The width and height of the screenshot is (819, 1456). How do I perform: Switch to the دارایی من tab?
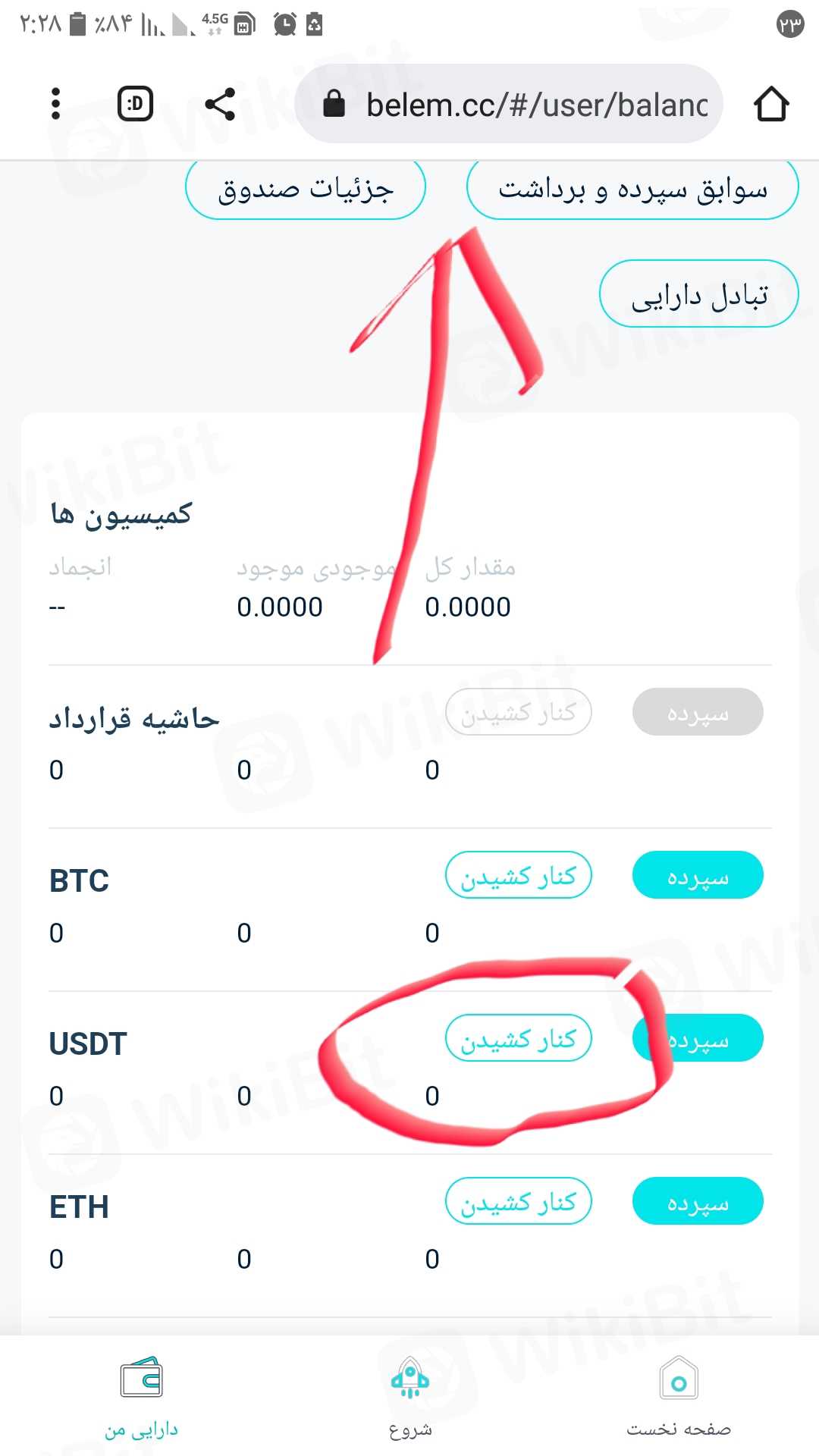[x=141, y=1397]
